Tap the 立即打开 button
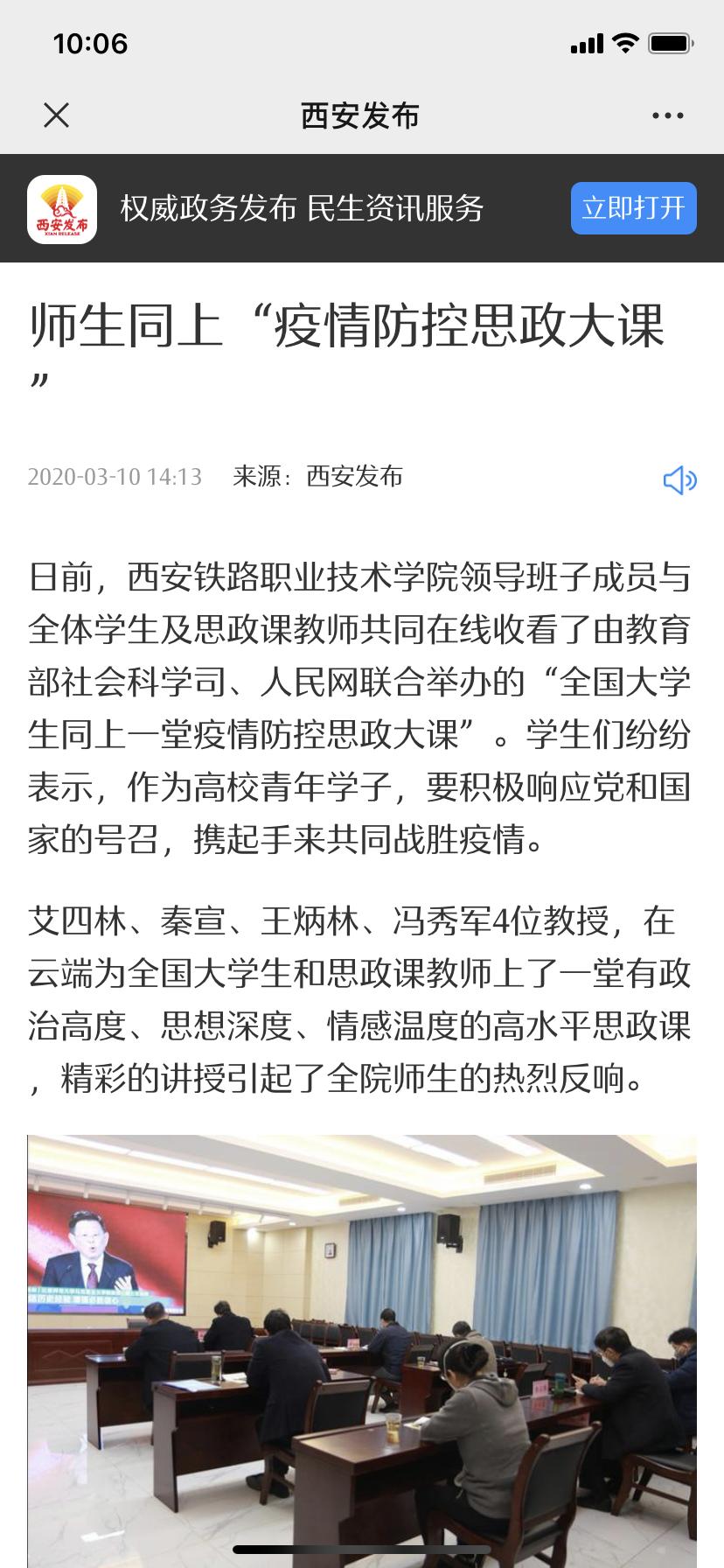This screenshot has height=1568, width=724. tap(633, 208)
